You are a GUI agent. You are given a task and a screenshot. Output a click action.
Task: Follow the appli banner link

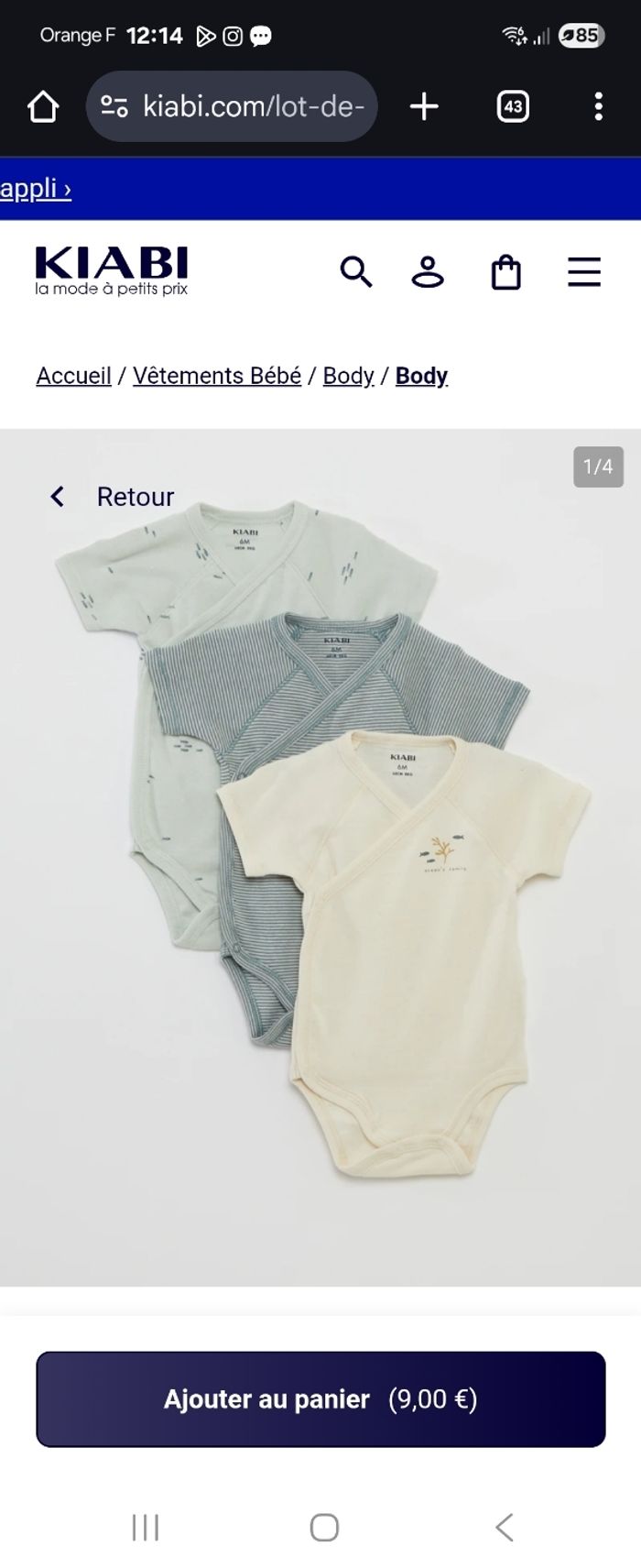[36, 189]
